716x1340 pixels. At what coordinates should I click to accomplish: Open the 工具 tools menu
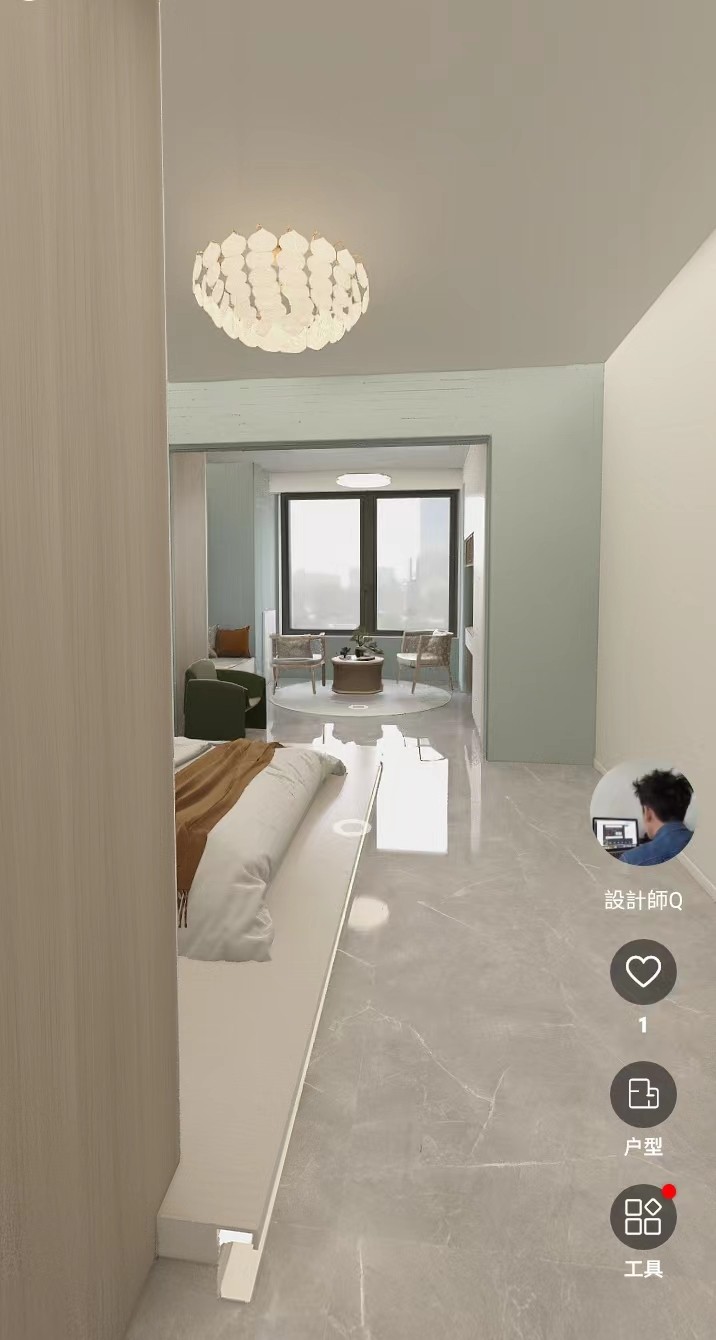coord(643,1217)
